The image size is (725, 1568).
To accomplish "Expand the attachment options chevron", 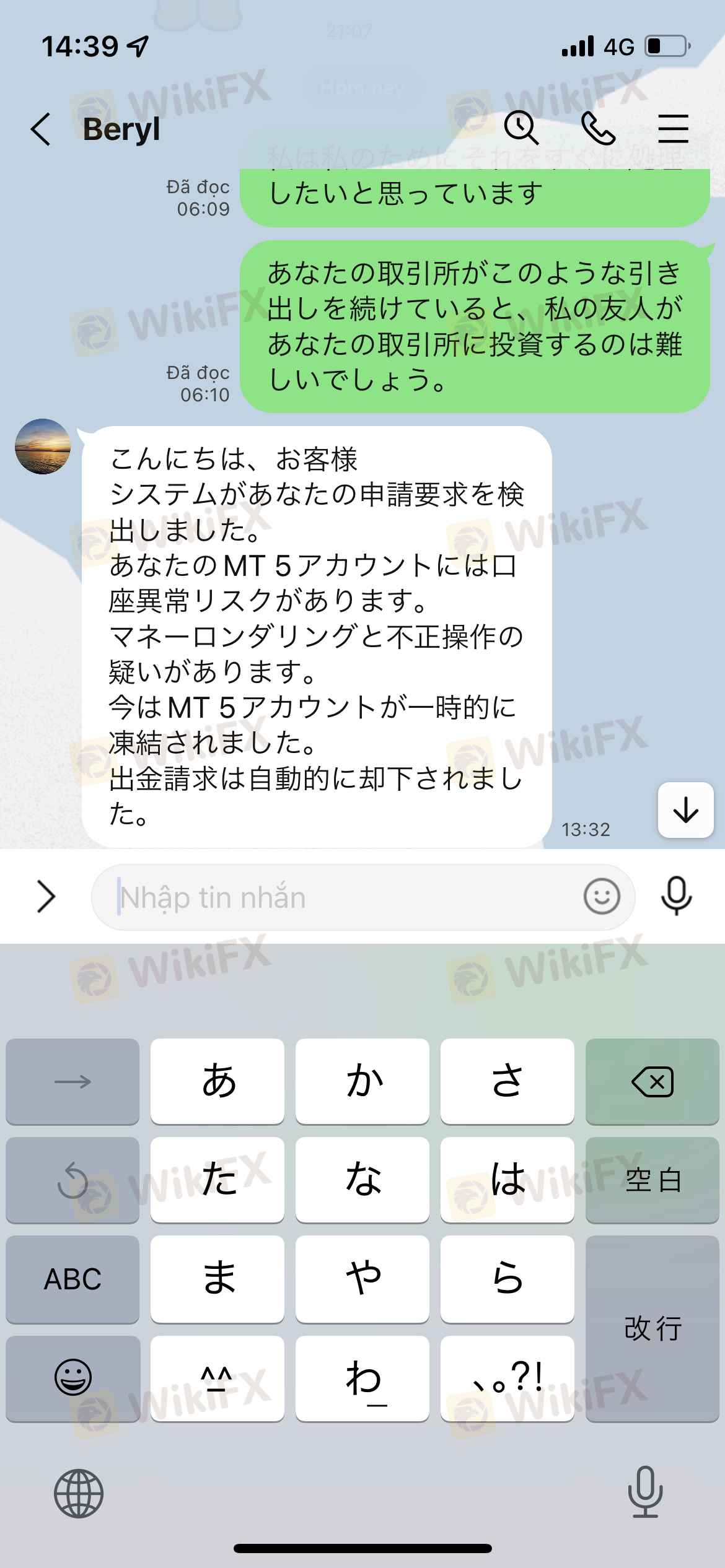I will tap(46, 897).
